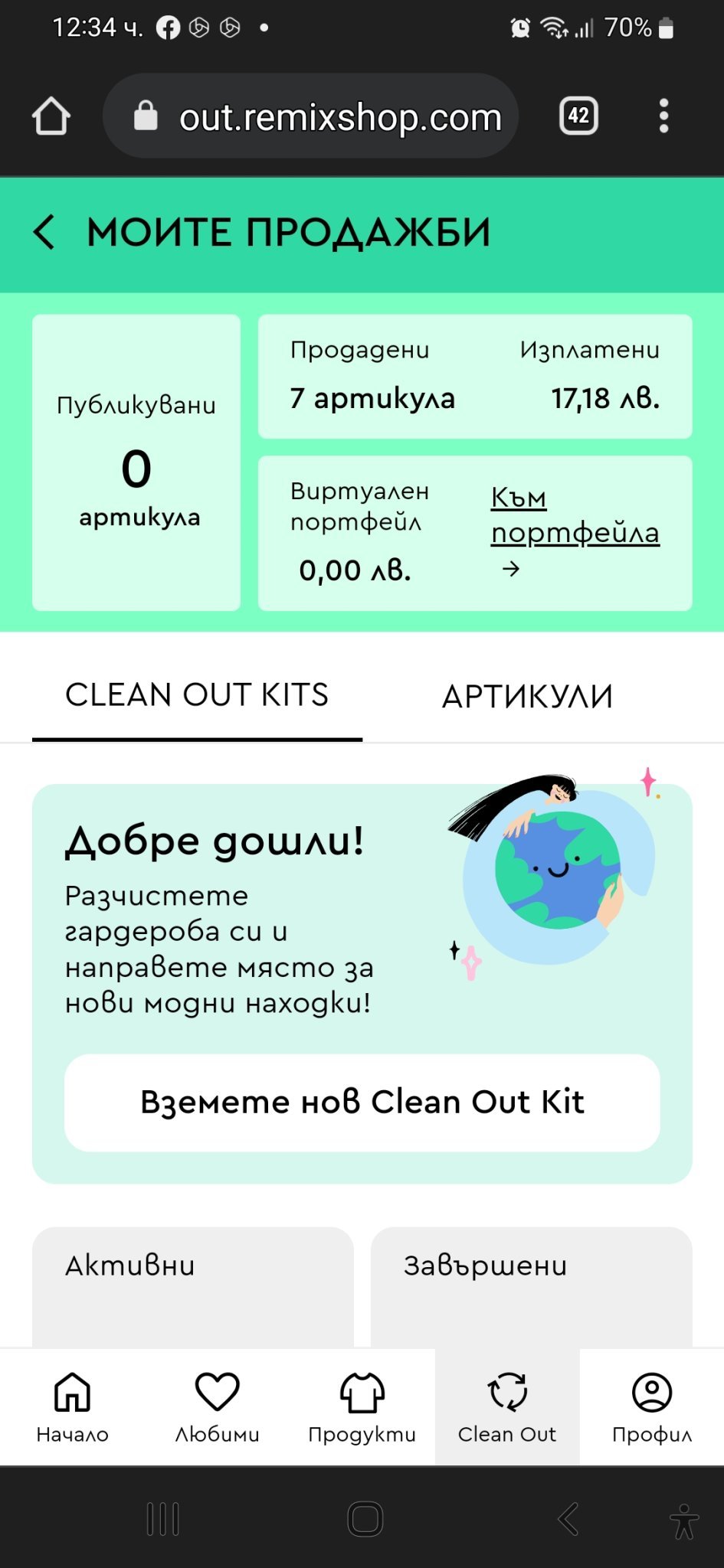Go to the Начало tab
This screenshot has width=724, height=1568.
pos(72,1407)
